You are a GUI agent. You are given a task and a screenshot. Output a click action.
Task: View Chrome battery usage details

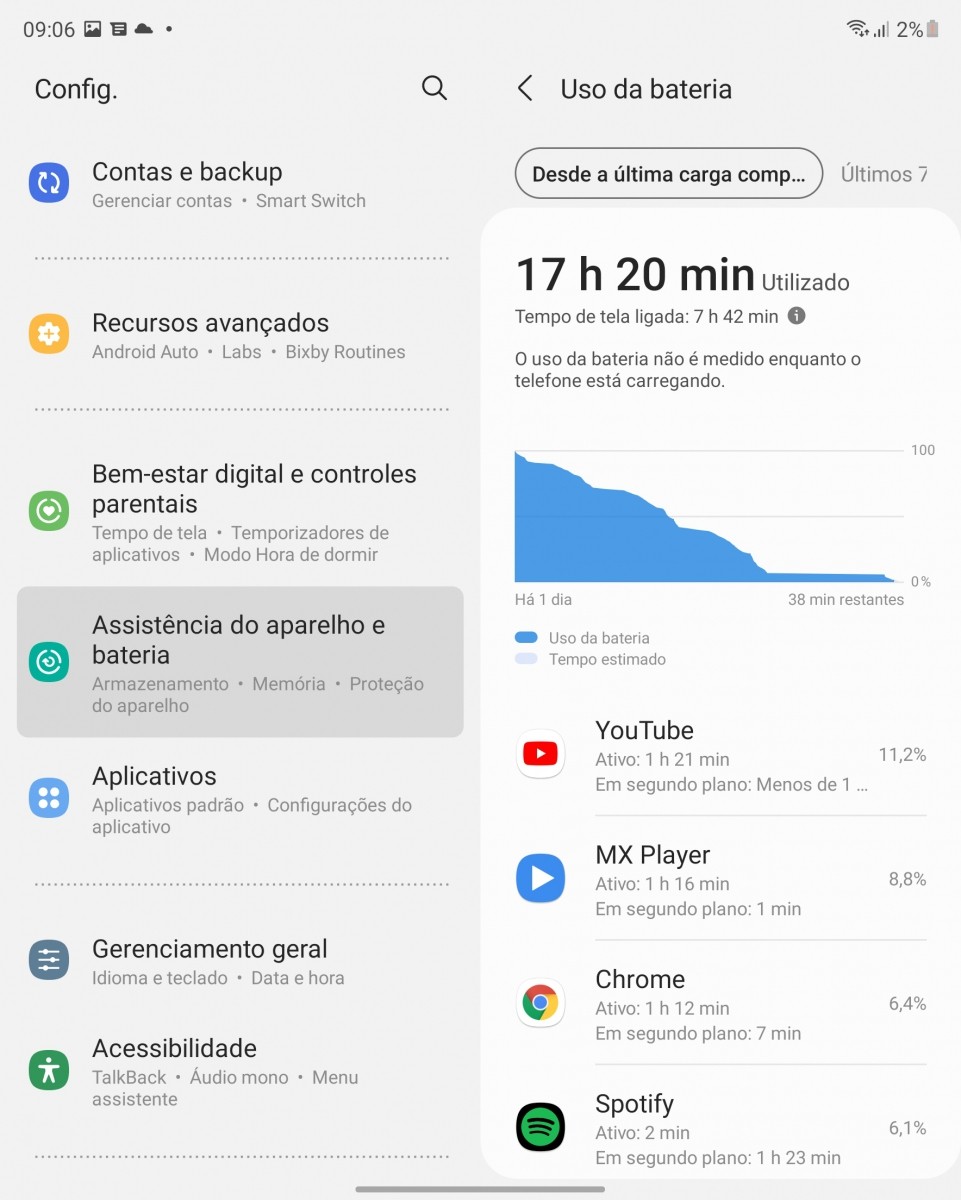(x=720, y=1004)
